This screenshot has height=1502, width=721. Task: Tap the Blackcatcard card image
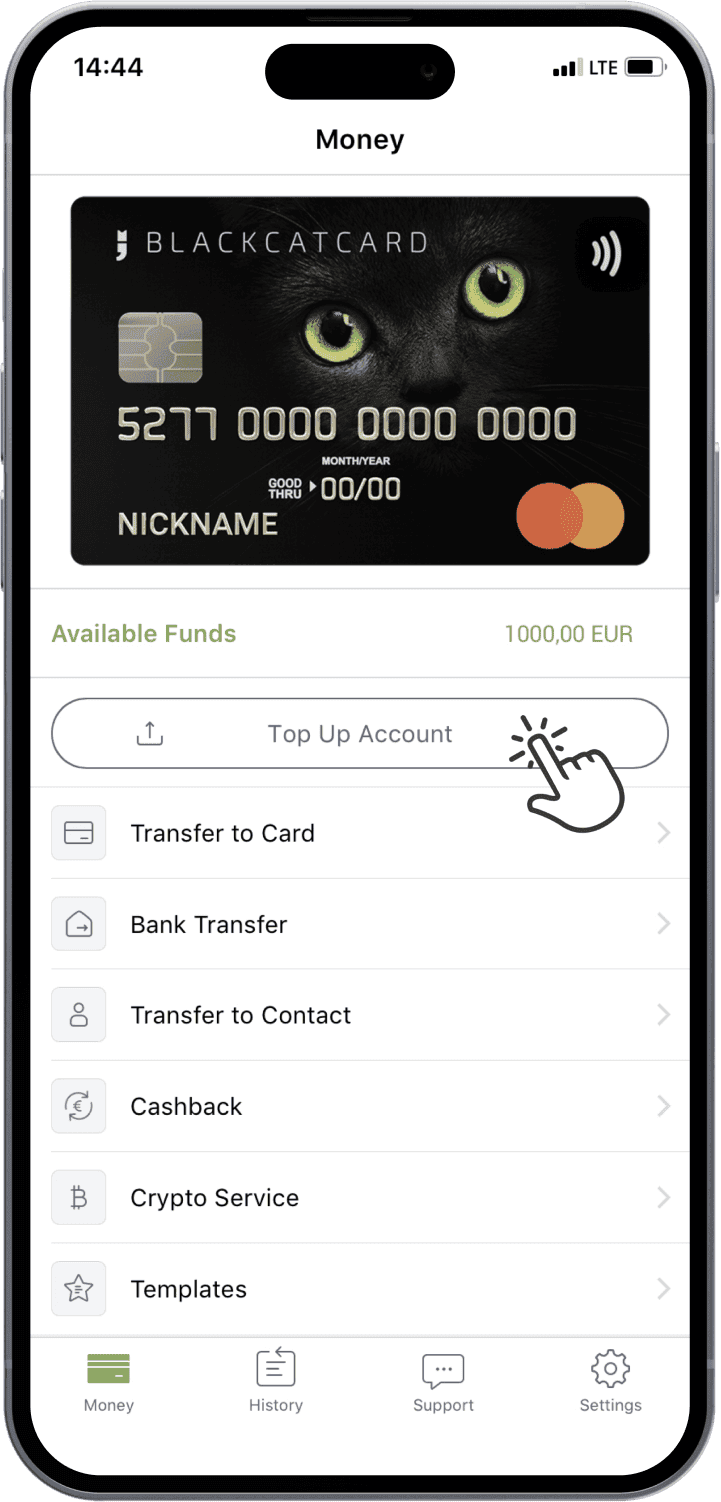point(360,380)
